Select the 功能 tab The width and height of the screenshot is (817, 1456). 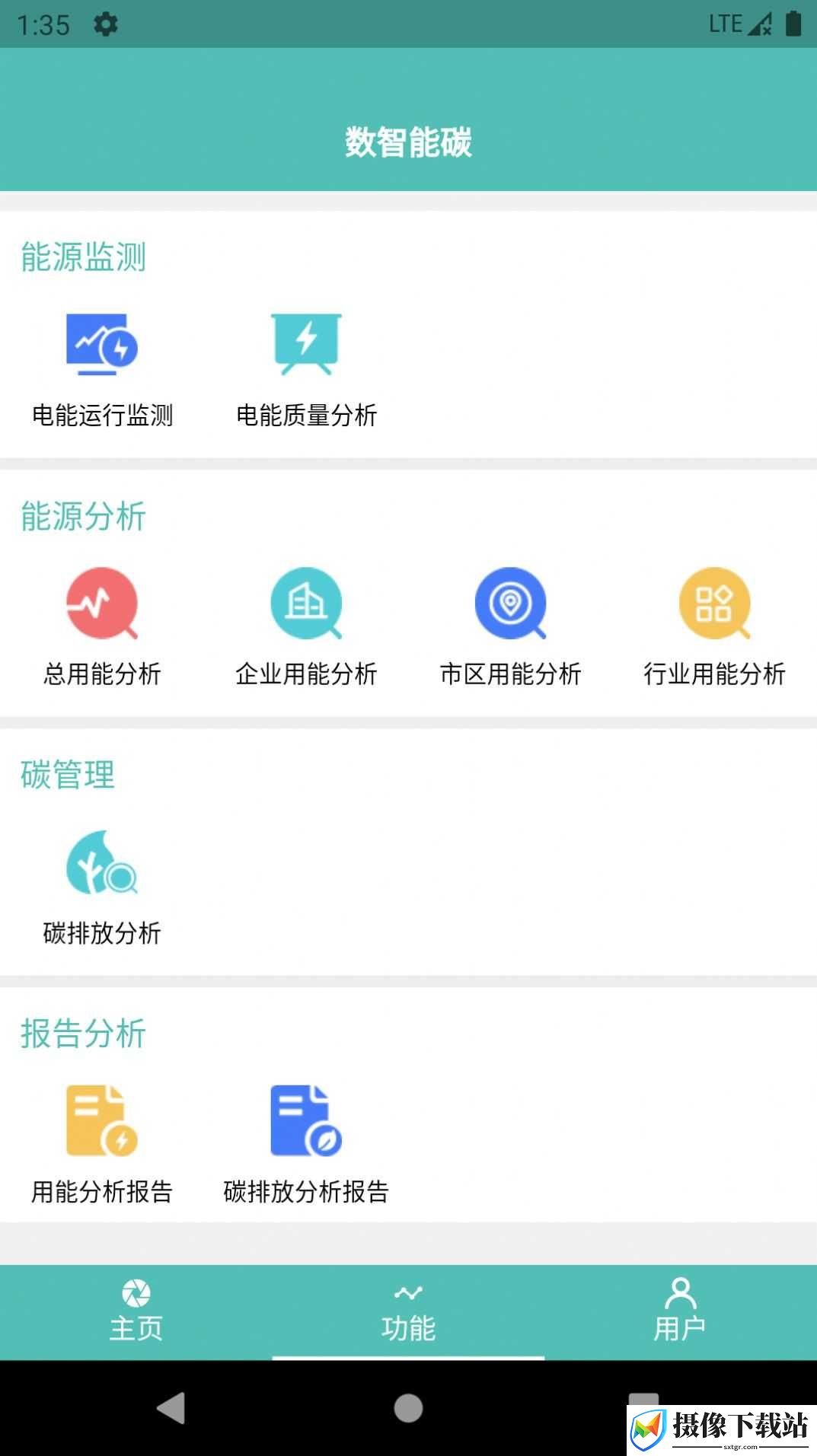tap(408, 1312)
